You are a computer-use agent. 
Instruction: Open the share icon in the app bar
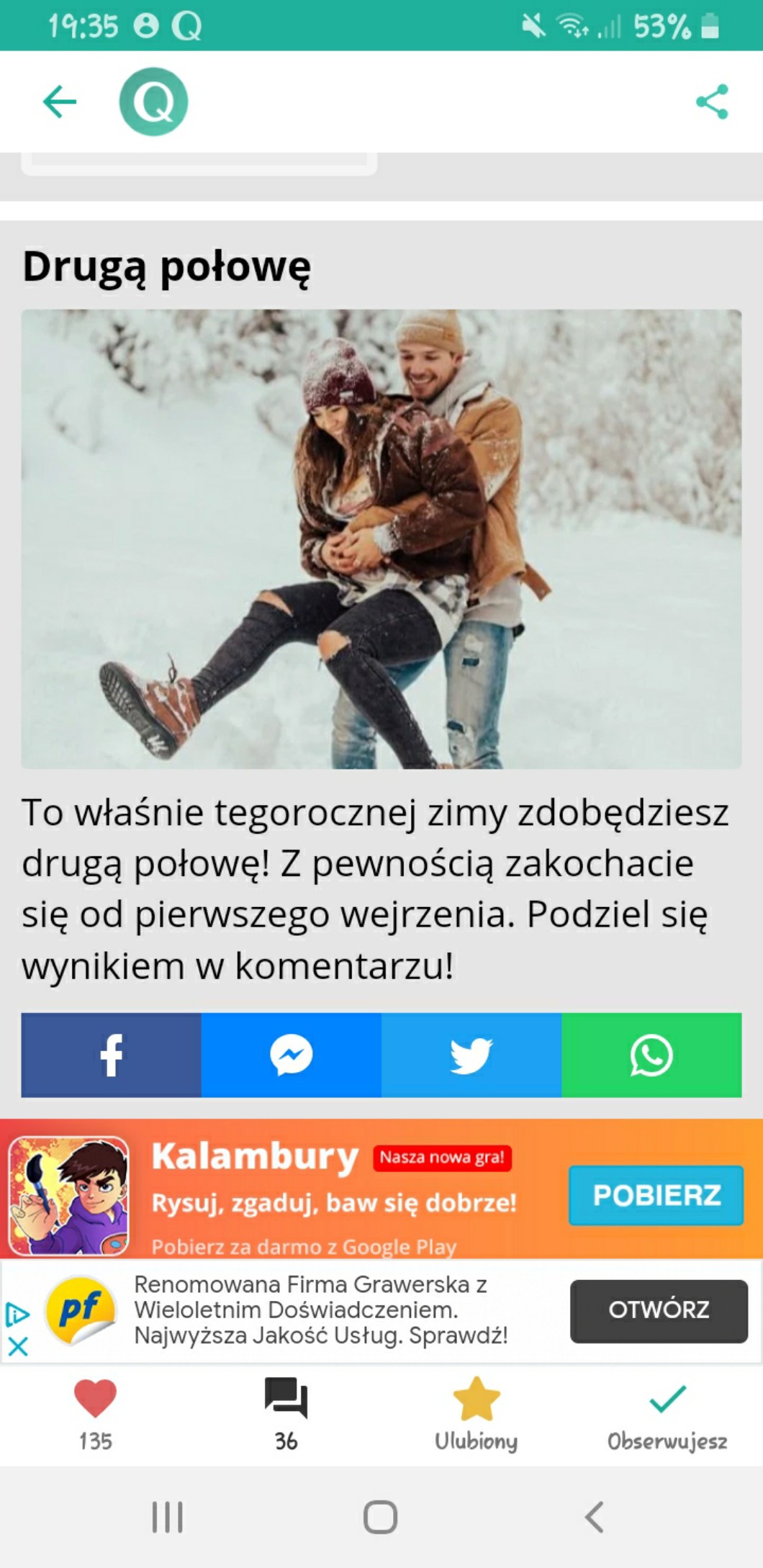coord(712,102)
